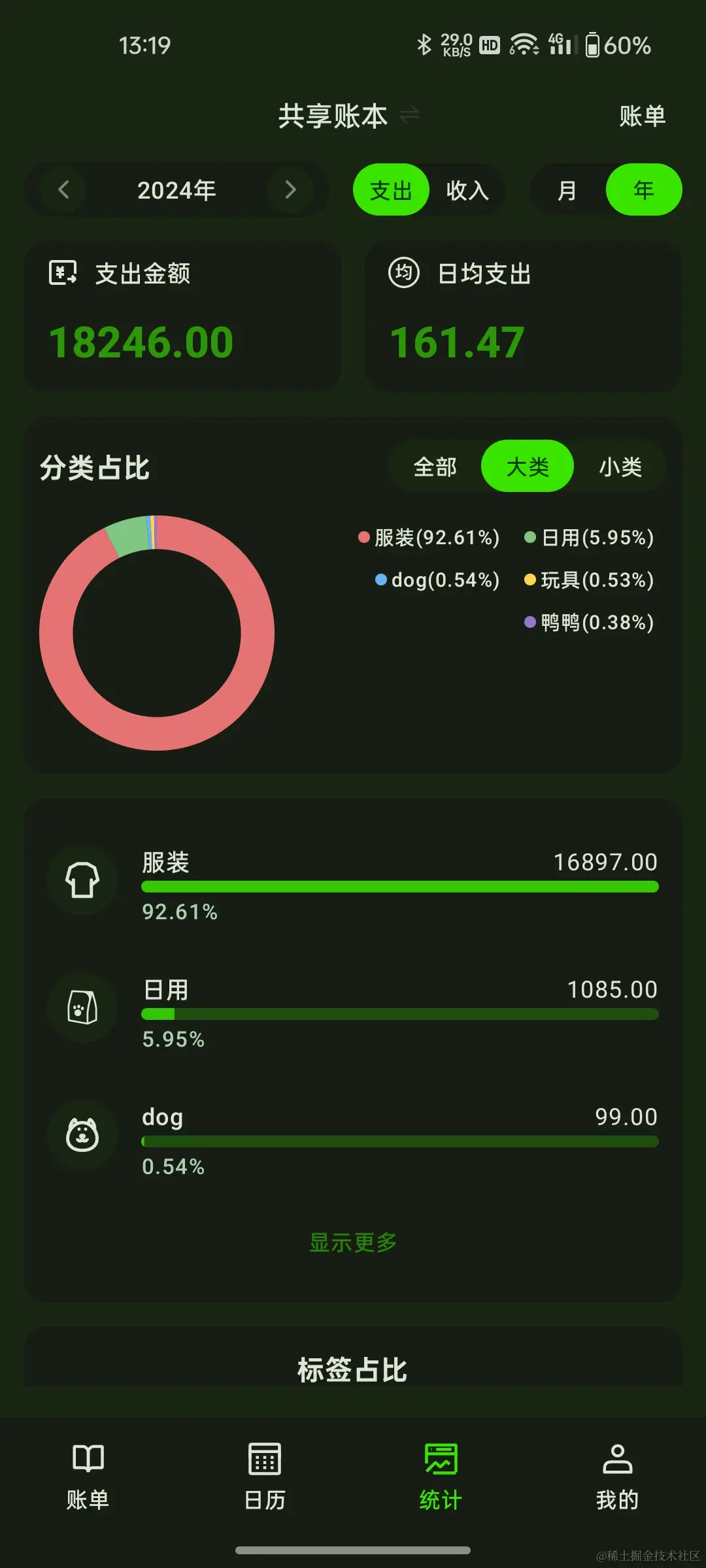This screenshot has width=706, height=1568.
Task: Open 服装 category row
Action: (353, 883)
